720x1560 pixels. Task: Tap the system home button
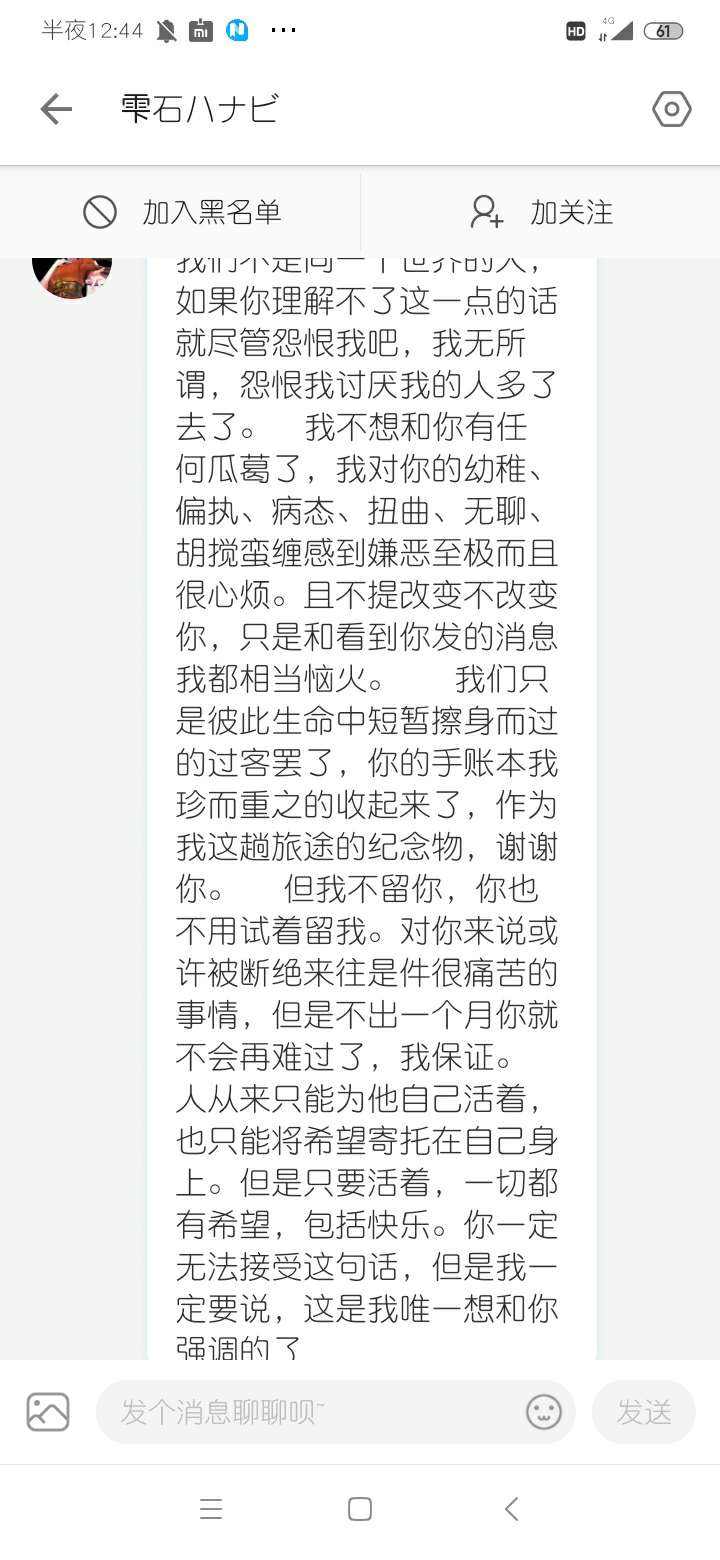coord(360,1509)
